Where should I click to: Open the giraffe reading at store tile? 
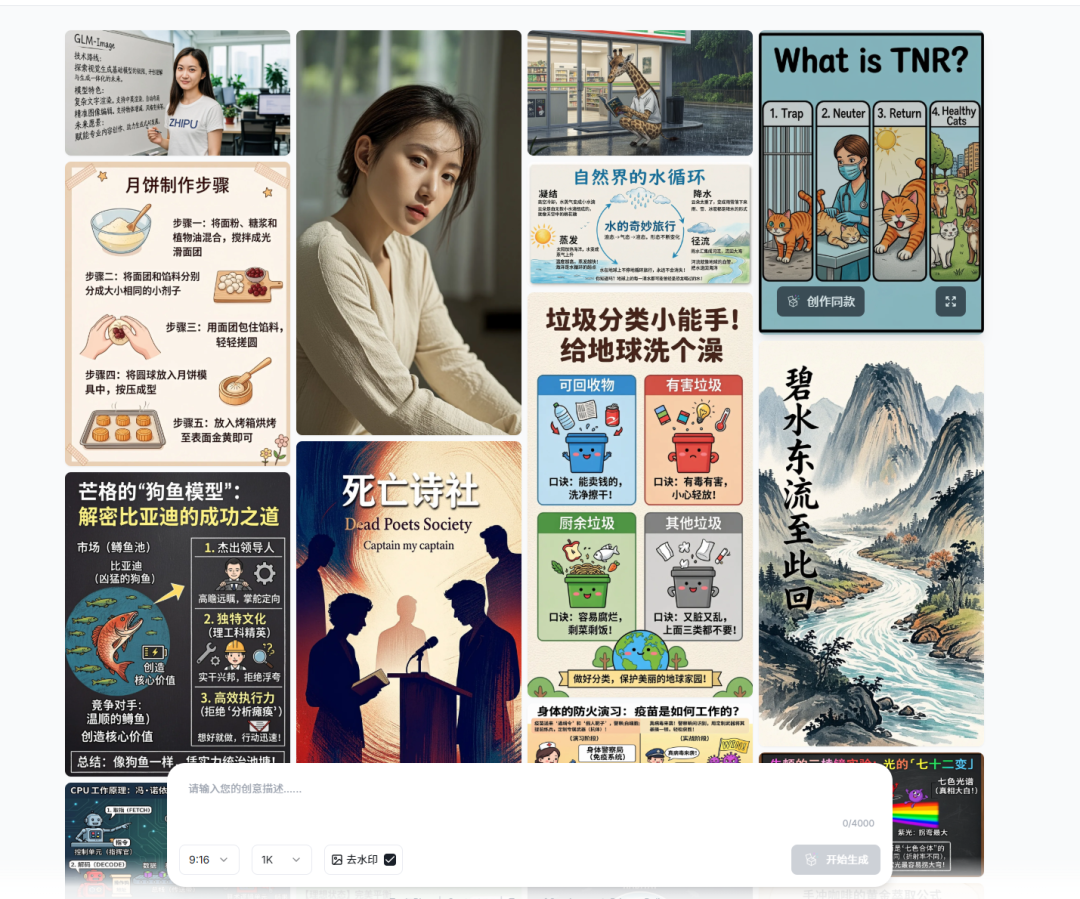coord(640,92)
